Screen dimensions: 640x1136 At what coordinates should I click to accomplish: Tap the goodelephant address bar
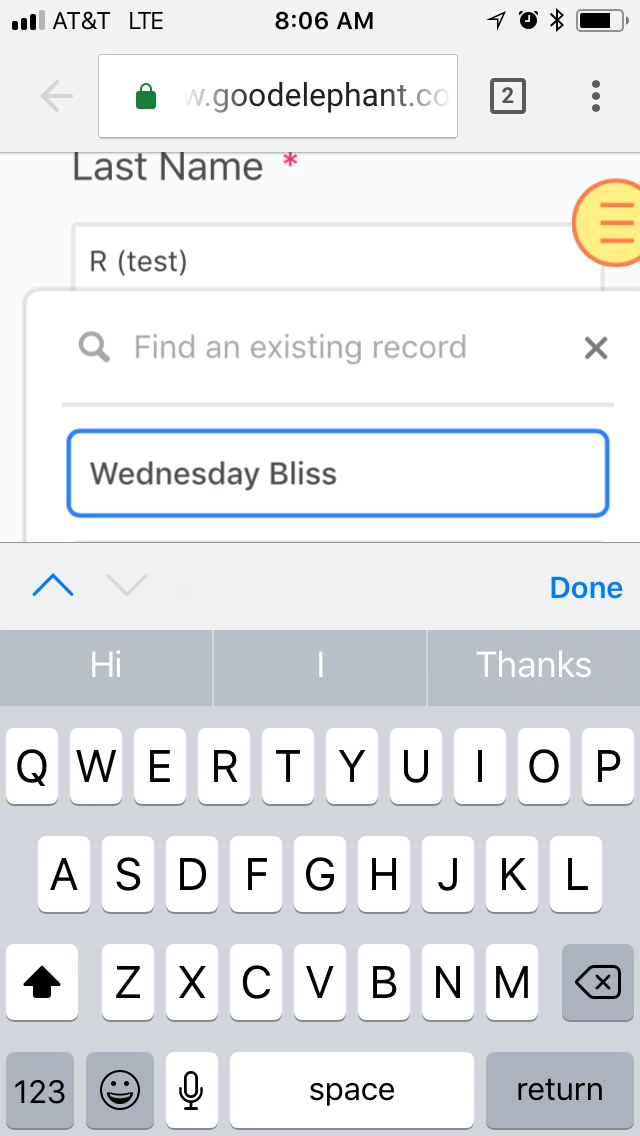(278, 96)
